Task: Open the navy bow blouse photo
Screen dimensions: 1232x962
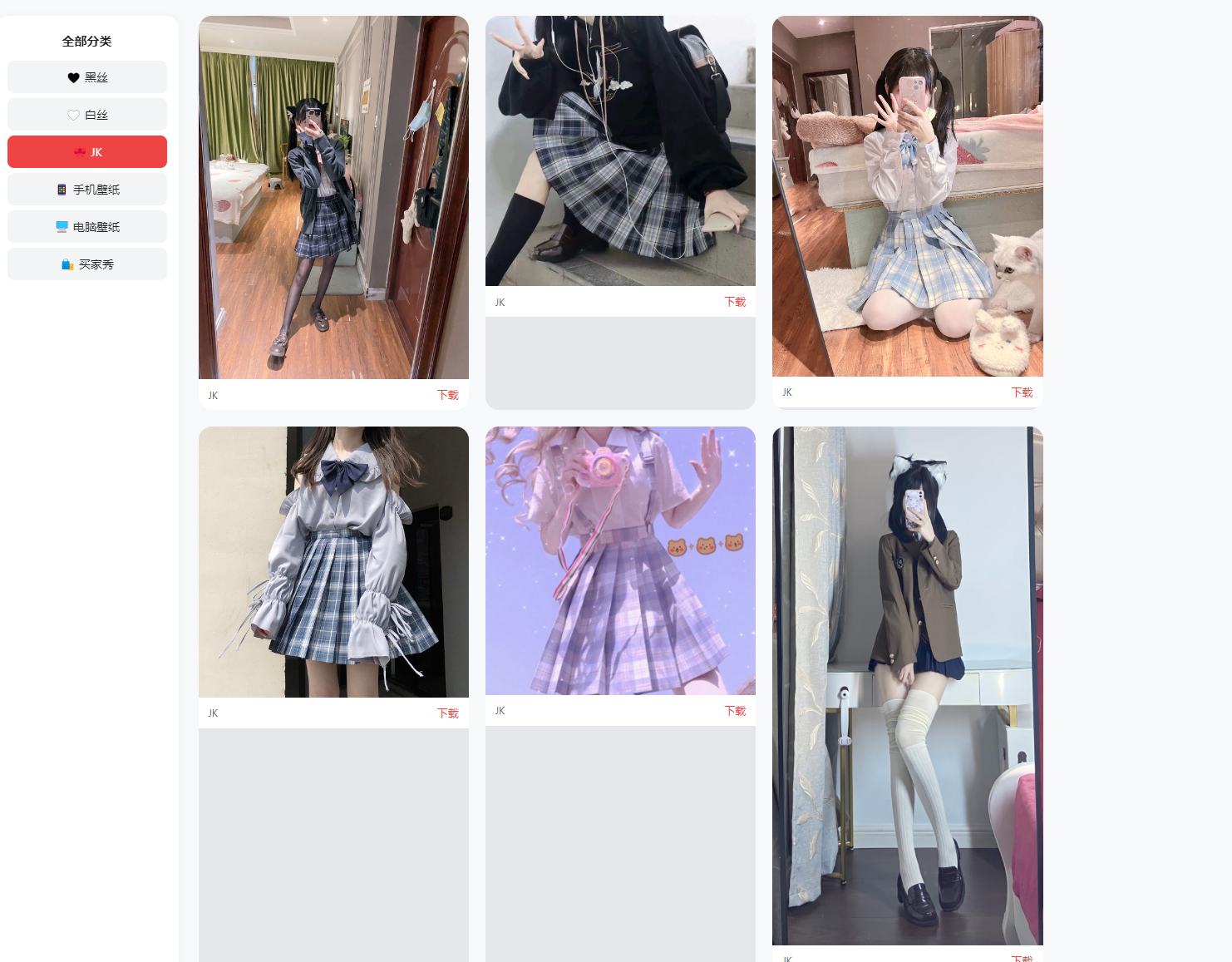Action: pos(333,562)
